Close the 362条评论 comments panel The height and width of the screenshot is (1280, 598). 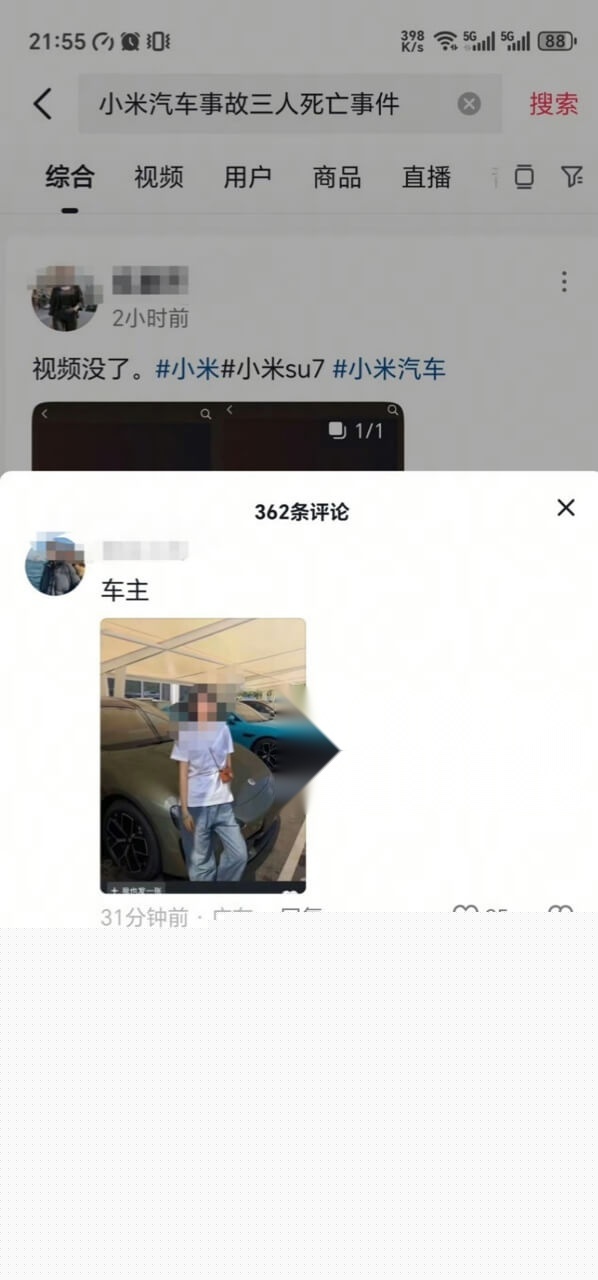pyautogui.click(x=566, y=508)
